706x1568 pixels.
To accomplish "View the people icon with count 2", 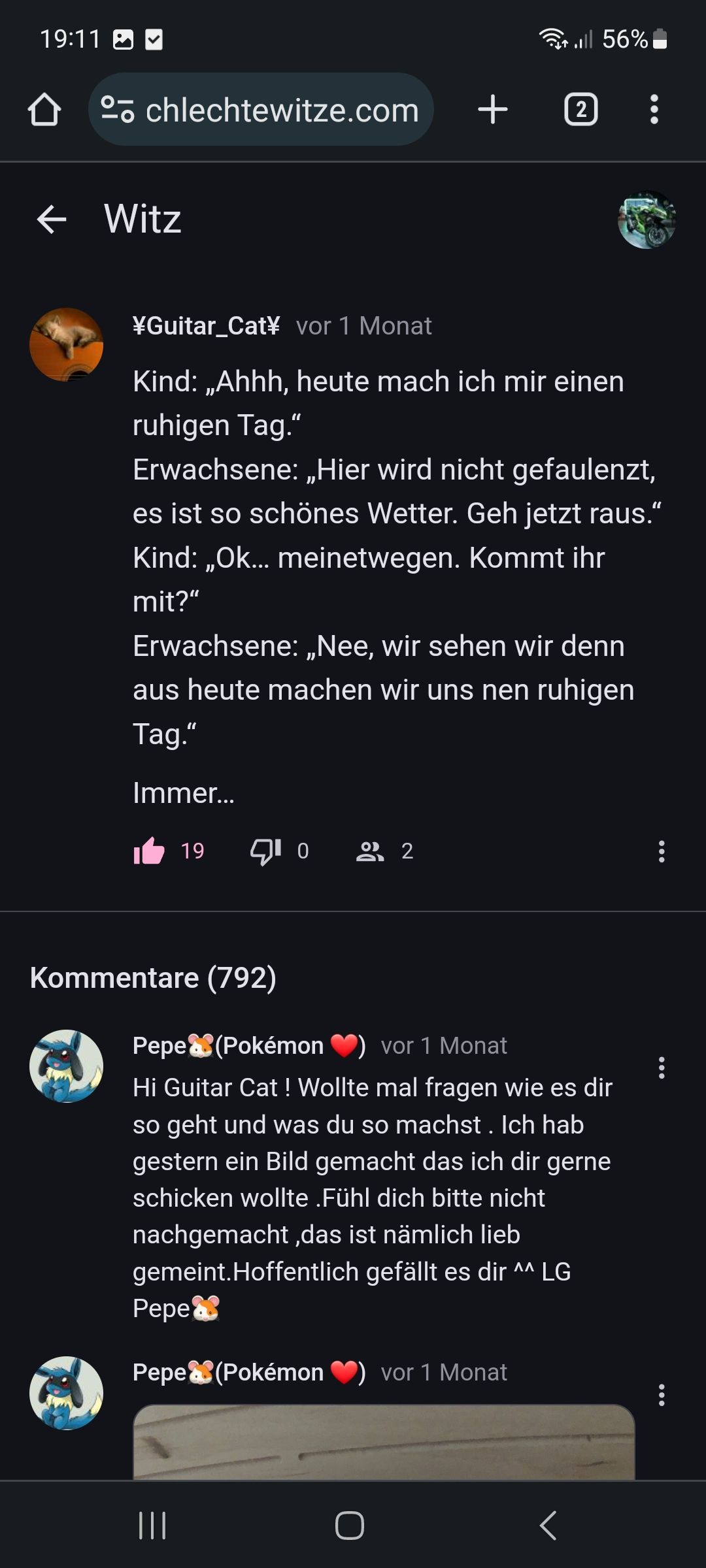I will click(370, 851).
